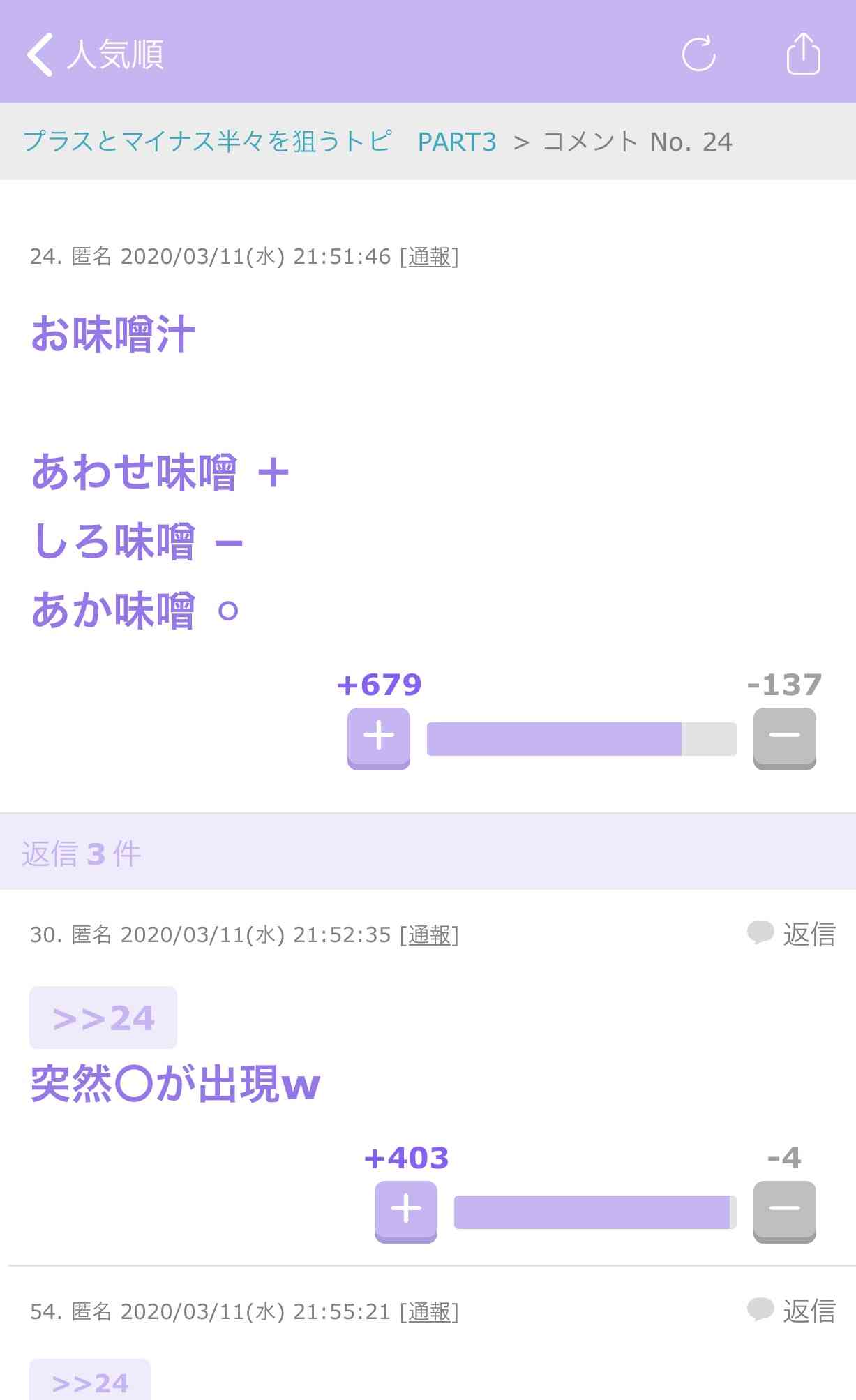Reply to comment No. 30
856x1400 pixels.
[792, 934]
